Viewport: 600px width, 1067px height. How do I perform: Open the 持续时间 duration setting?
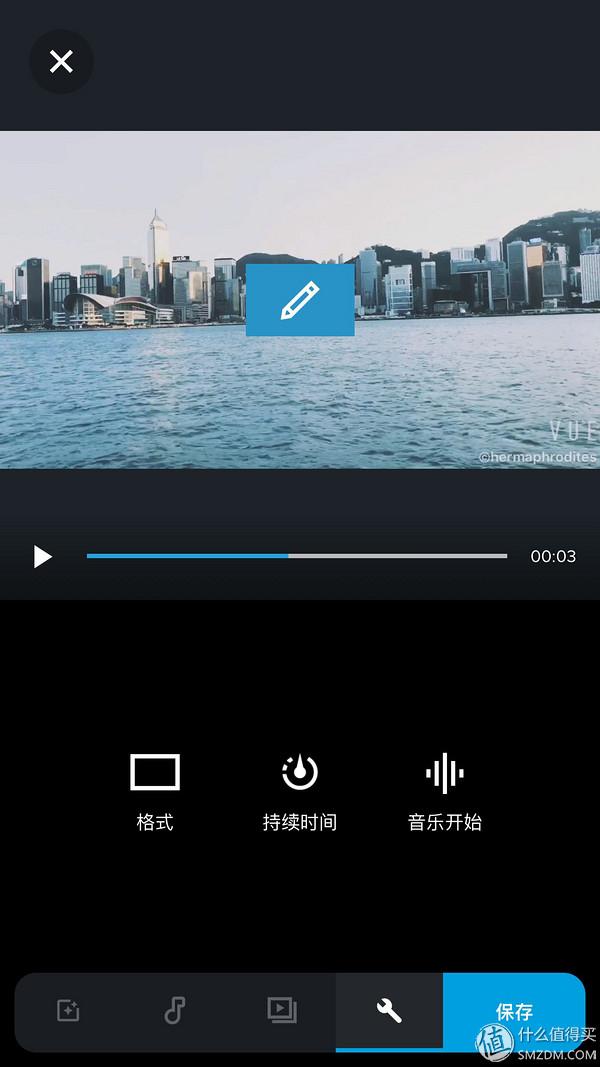299,791
